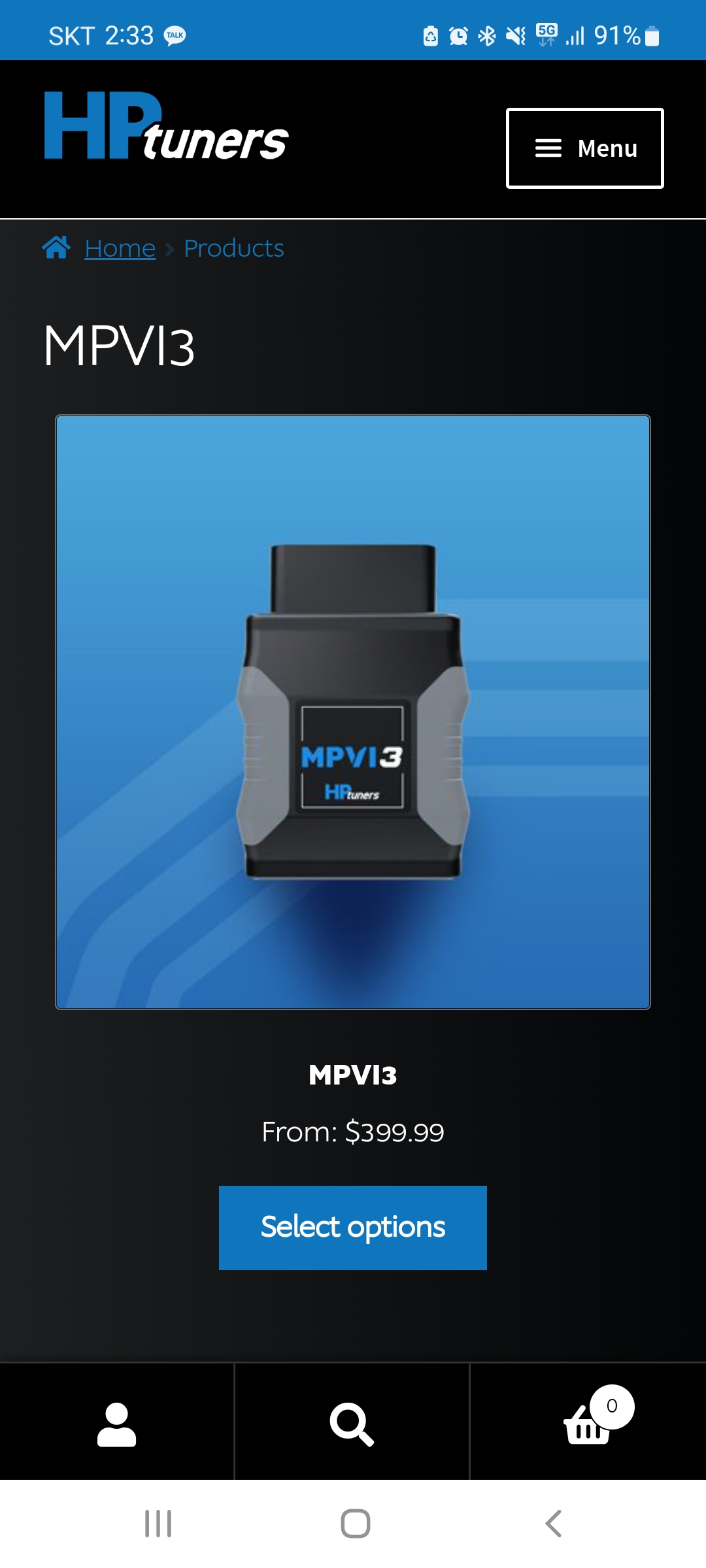Open the MPVI3 product image
The width and height of the screenshot is (706, 1568).
[x=353, y=712]
